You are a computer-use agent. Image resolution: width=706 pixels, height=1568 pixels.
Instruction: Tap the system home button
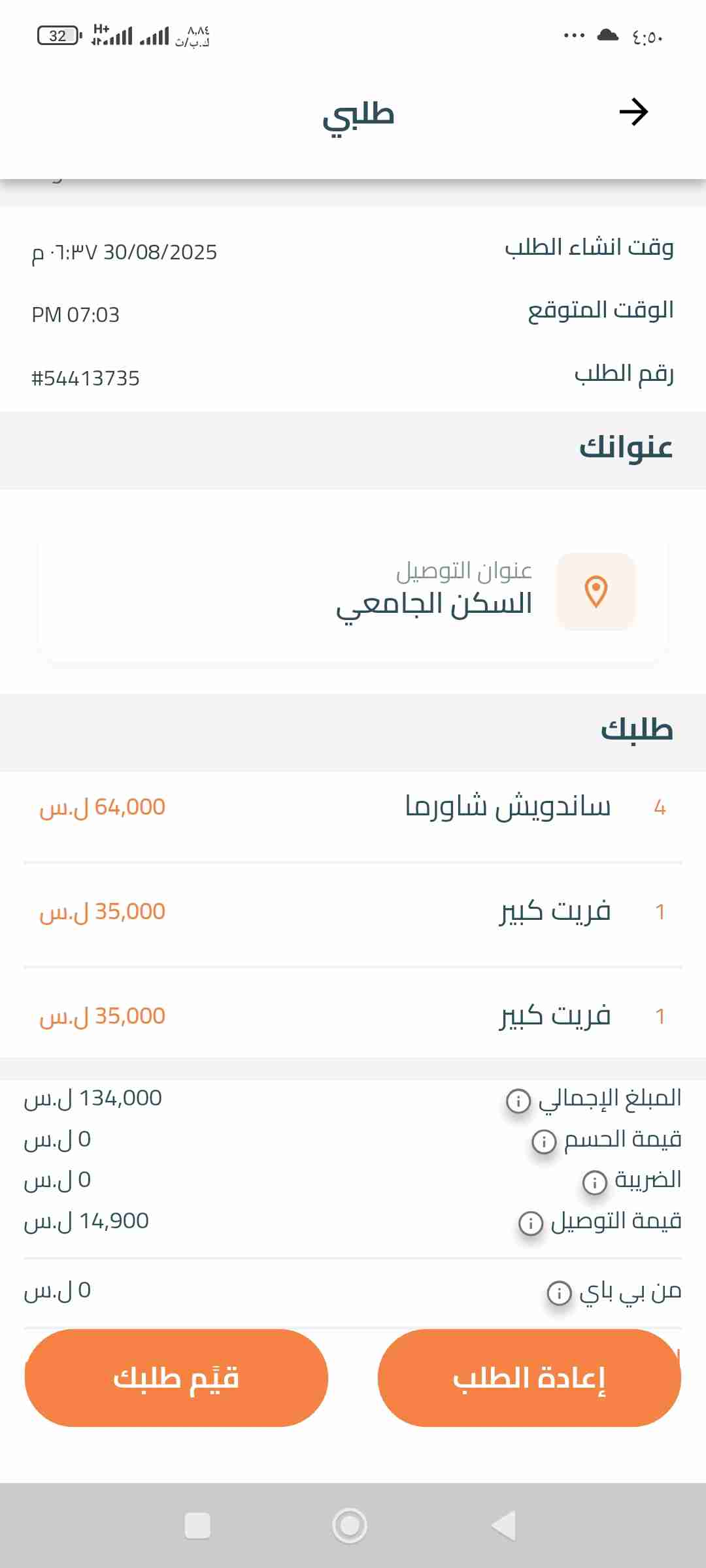pyautogui.click(x=350, y=1526)
